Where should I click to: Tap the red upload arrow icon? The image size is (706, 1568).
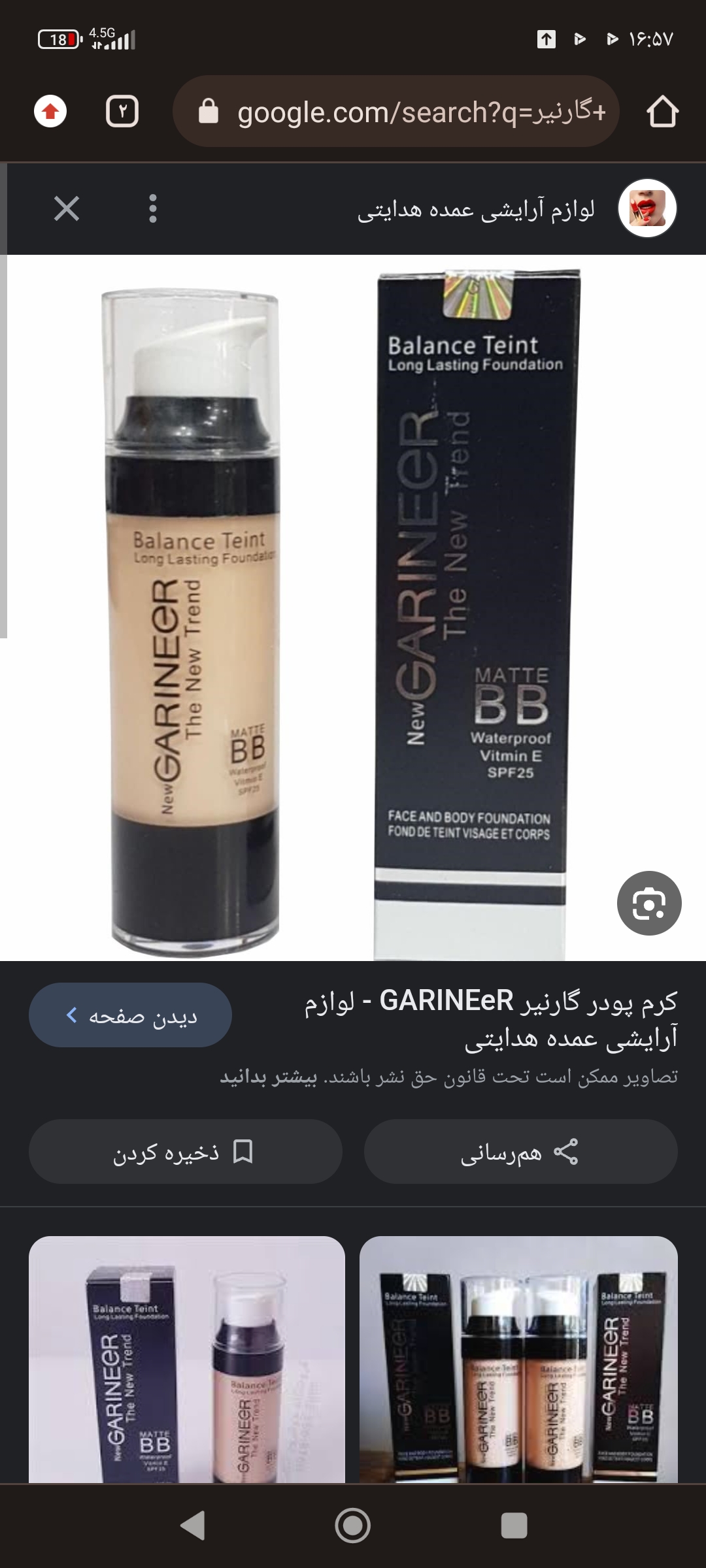tap(50, 112)
